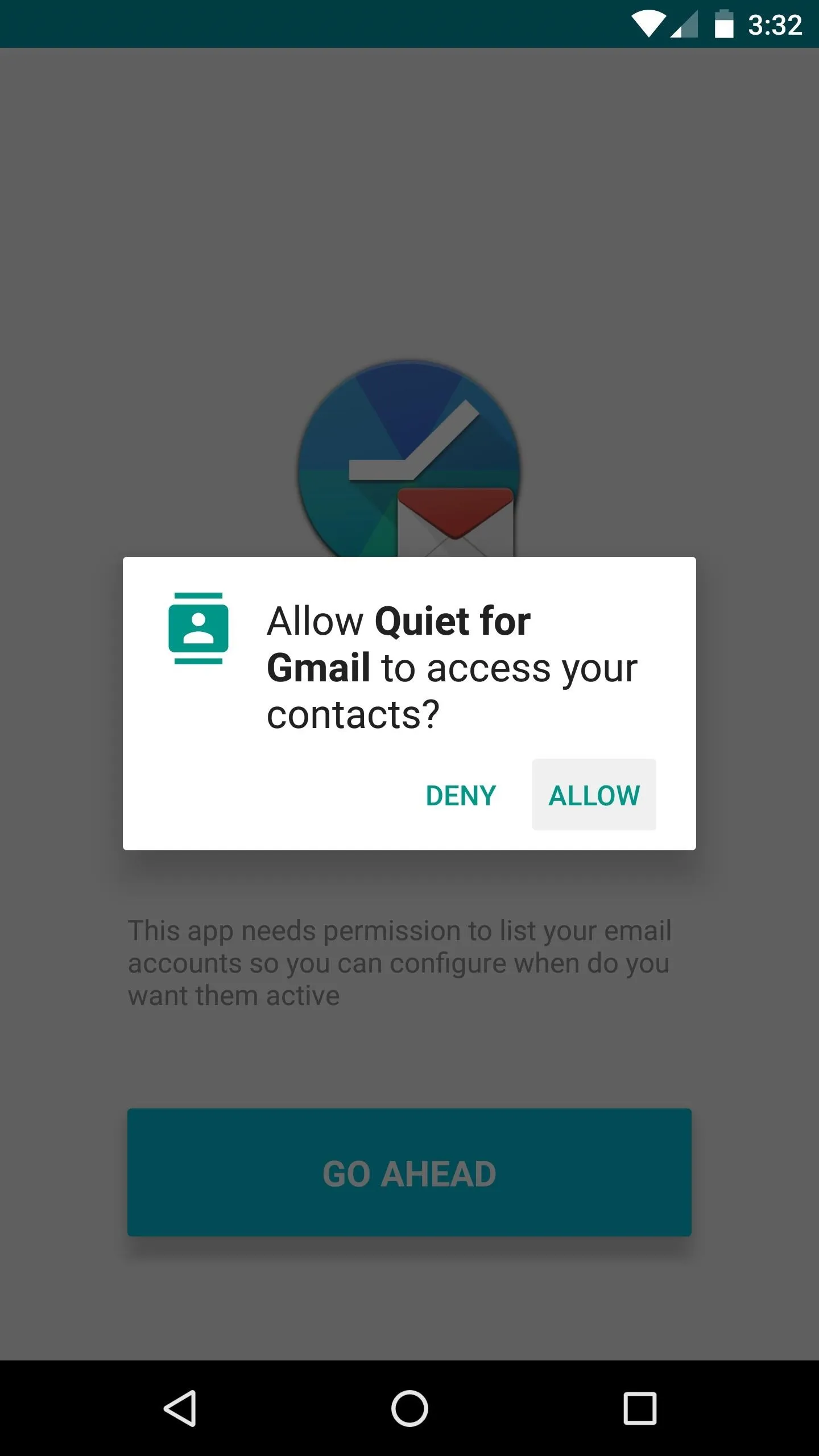
Task: Deny the contacts permission request
Action: (461, 795)
